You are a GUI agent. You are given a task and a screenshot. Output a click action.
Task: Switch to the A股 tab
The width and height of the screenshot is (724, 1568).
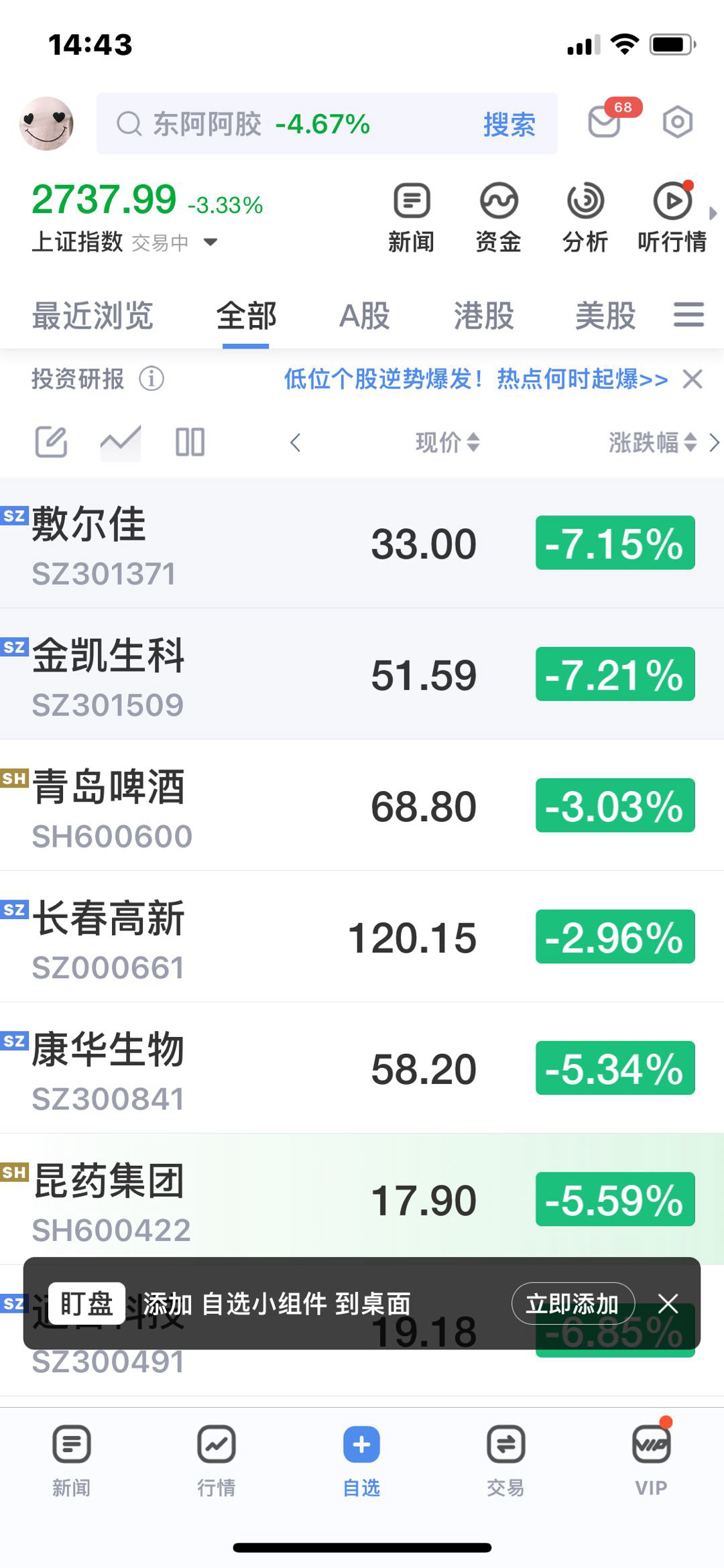tap(364, 316)
